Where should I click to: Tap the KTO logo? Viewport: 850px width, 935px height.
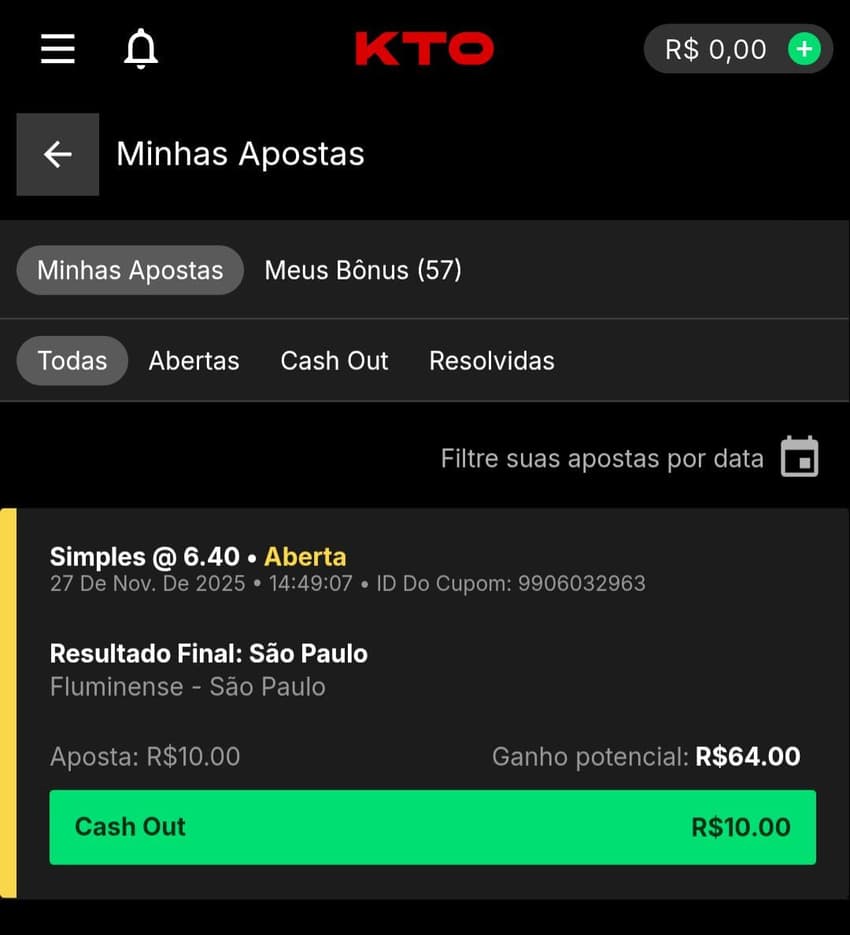point(424,46)
